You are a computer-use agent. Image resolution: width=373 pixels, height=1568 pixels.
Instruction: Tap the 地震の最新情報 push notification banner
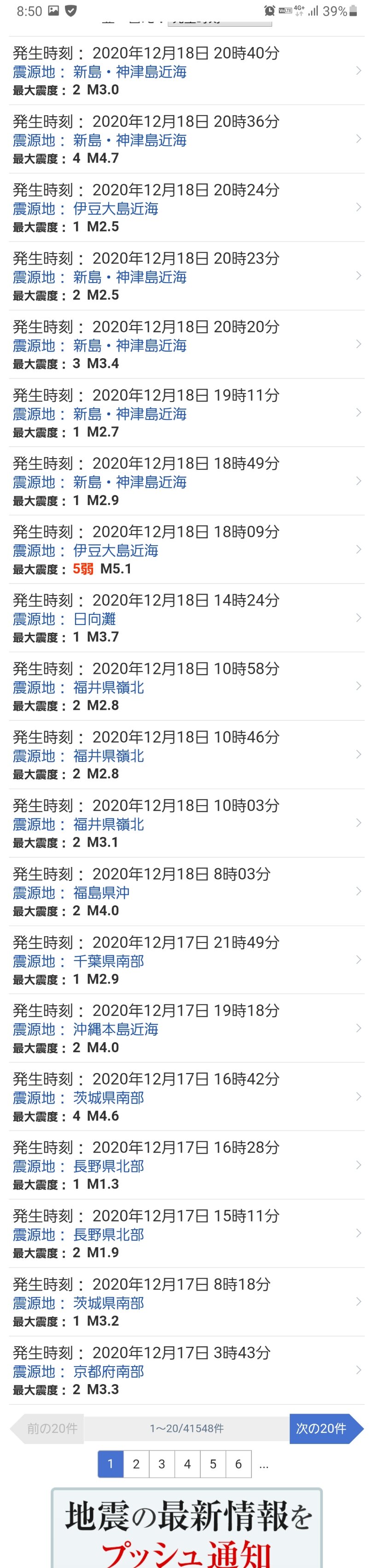click(186, 1528)
